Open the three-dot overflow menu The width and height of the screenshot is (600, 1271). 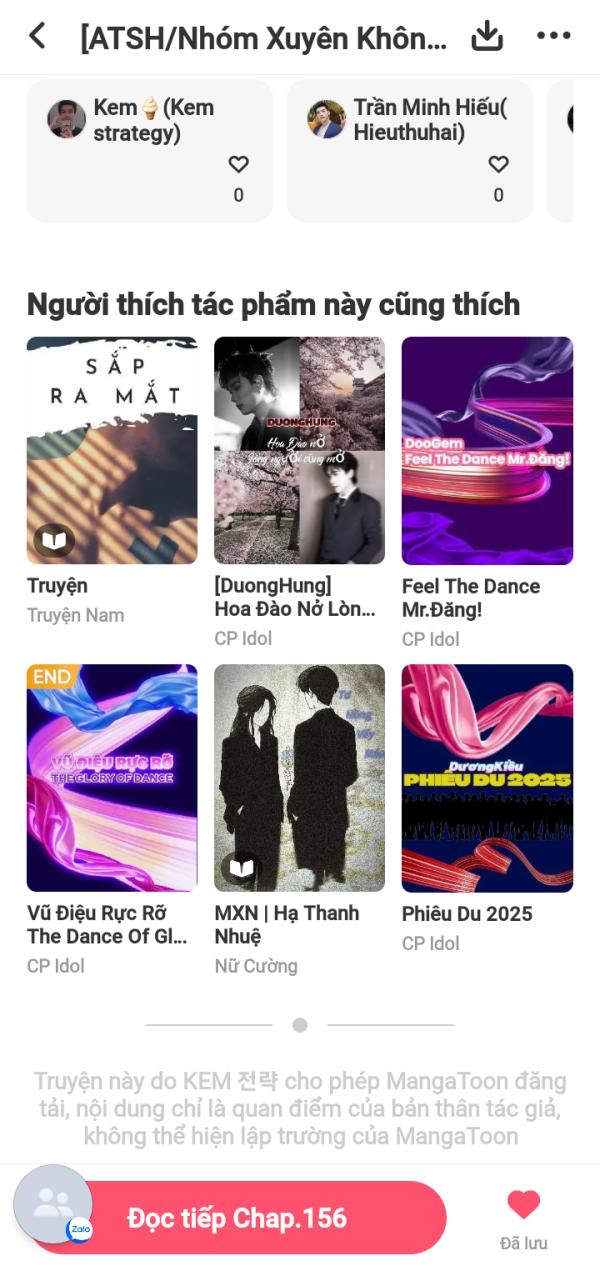[x=553, y=37]
